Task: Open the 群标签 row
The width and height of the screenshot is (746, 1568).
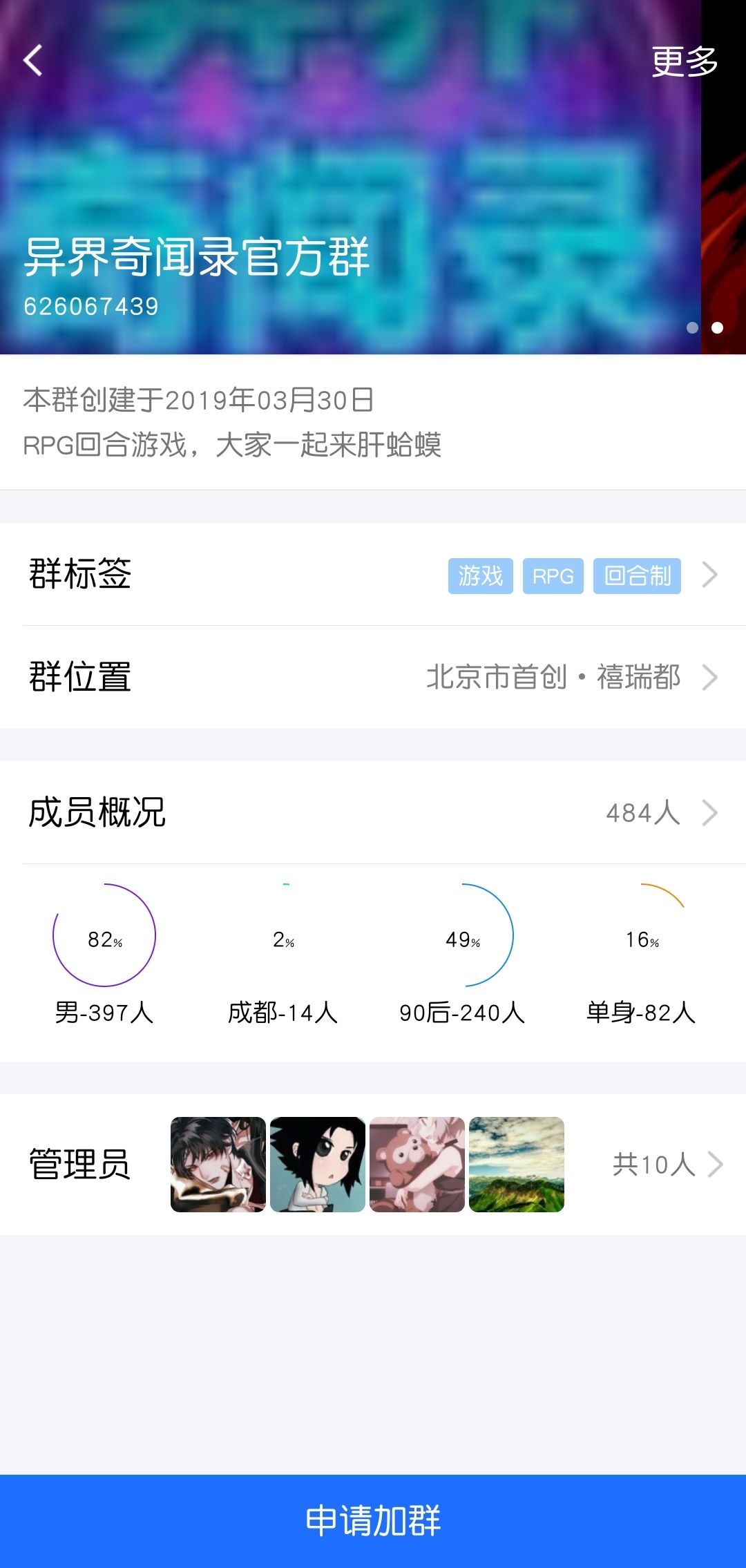Action: pos(373,575)
